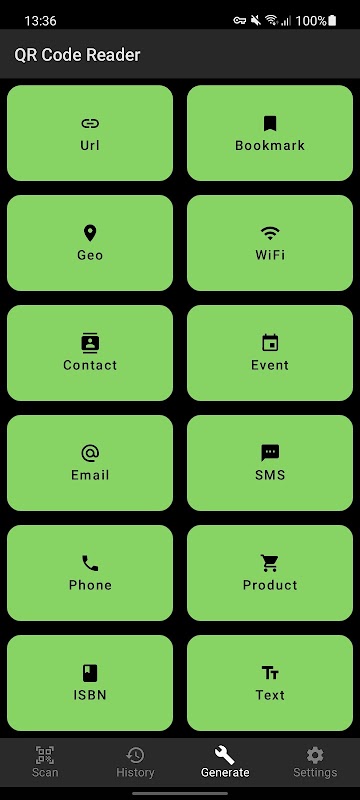This screenshot has width=360, height=800.
Task: Go to the History tab
Action: pos(135,762)
